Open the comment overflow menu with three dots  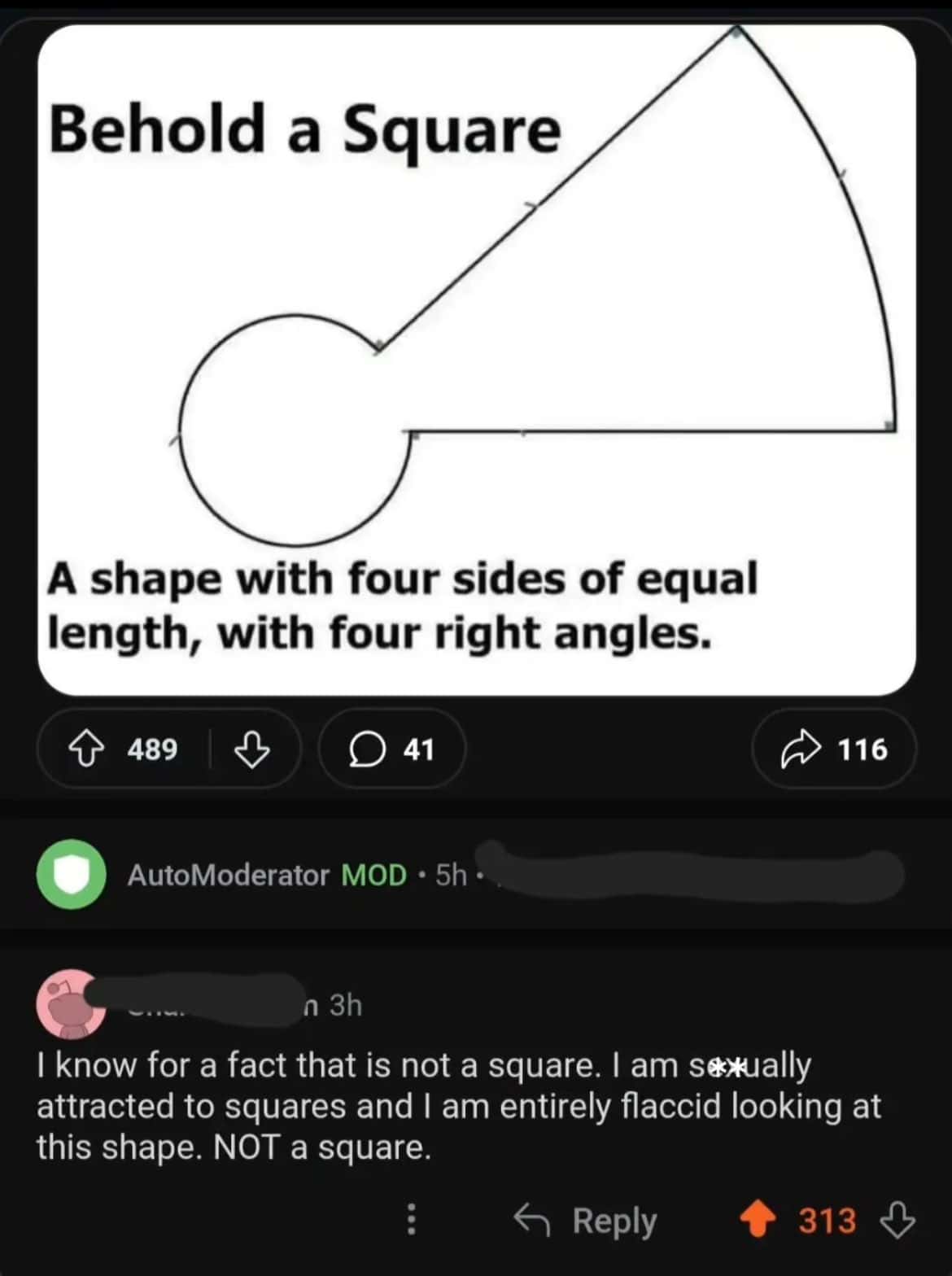click(411, 1220)
